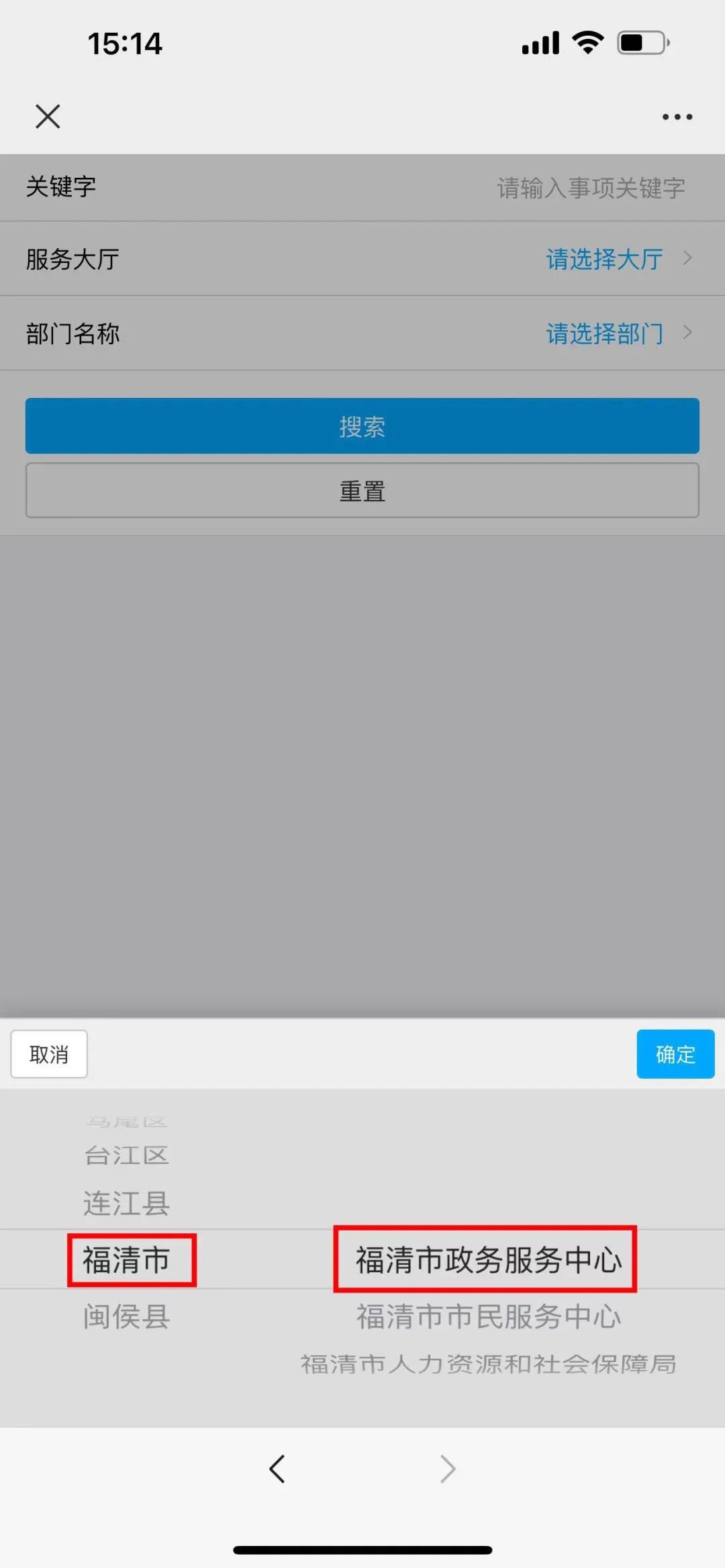This screenshot has height=1568, width=725.
Task: Open the three-dot more menu
Action: 677,117
